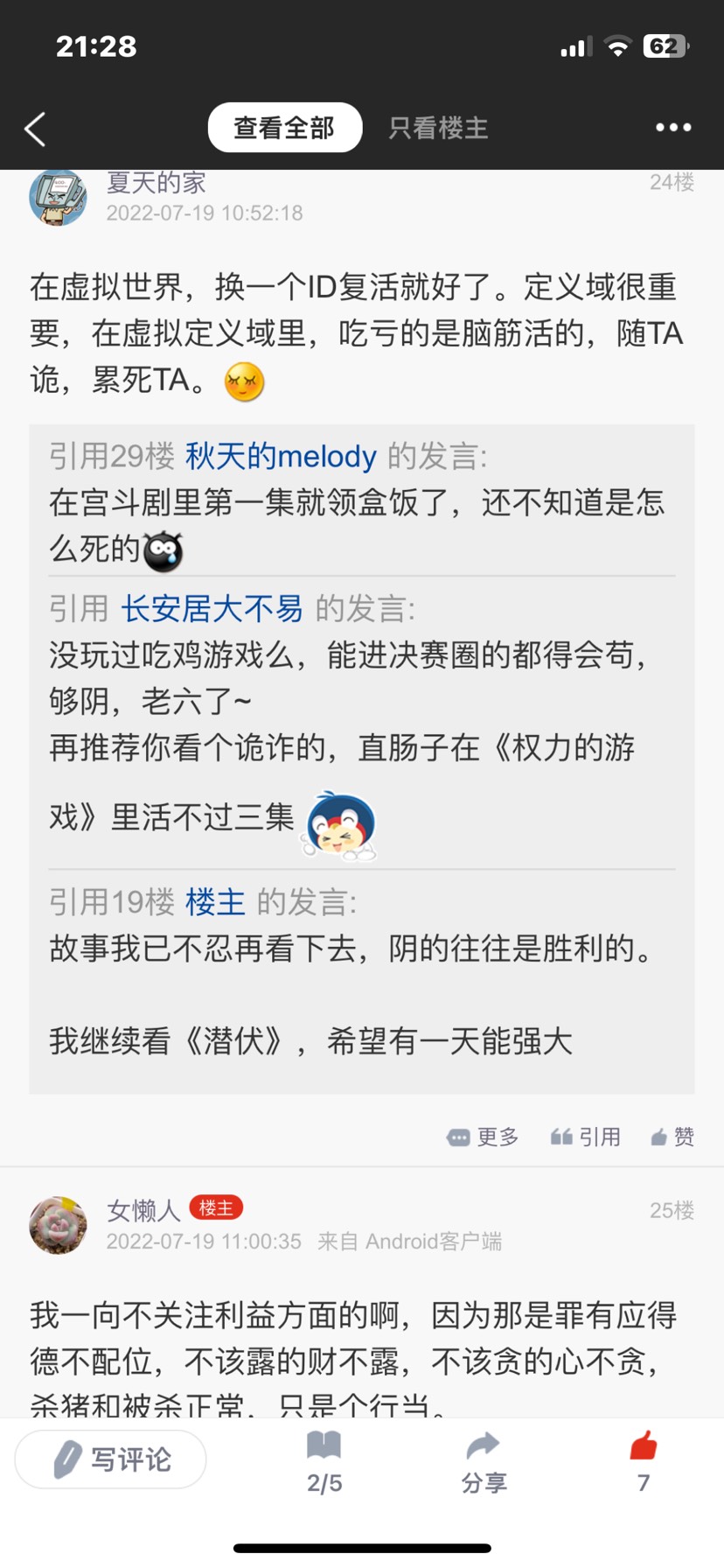The height and width of the screenshot is (1568, 724).
Task: Open 夏天的家's profile avatar
Action: (x=58, y=198)
